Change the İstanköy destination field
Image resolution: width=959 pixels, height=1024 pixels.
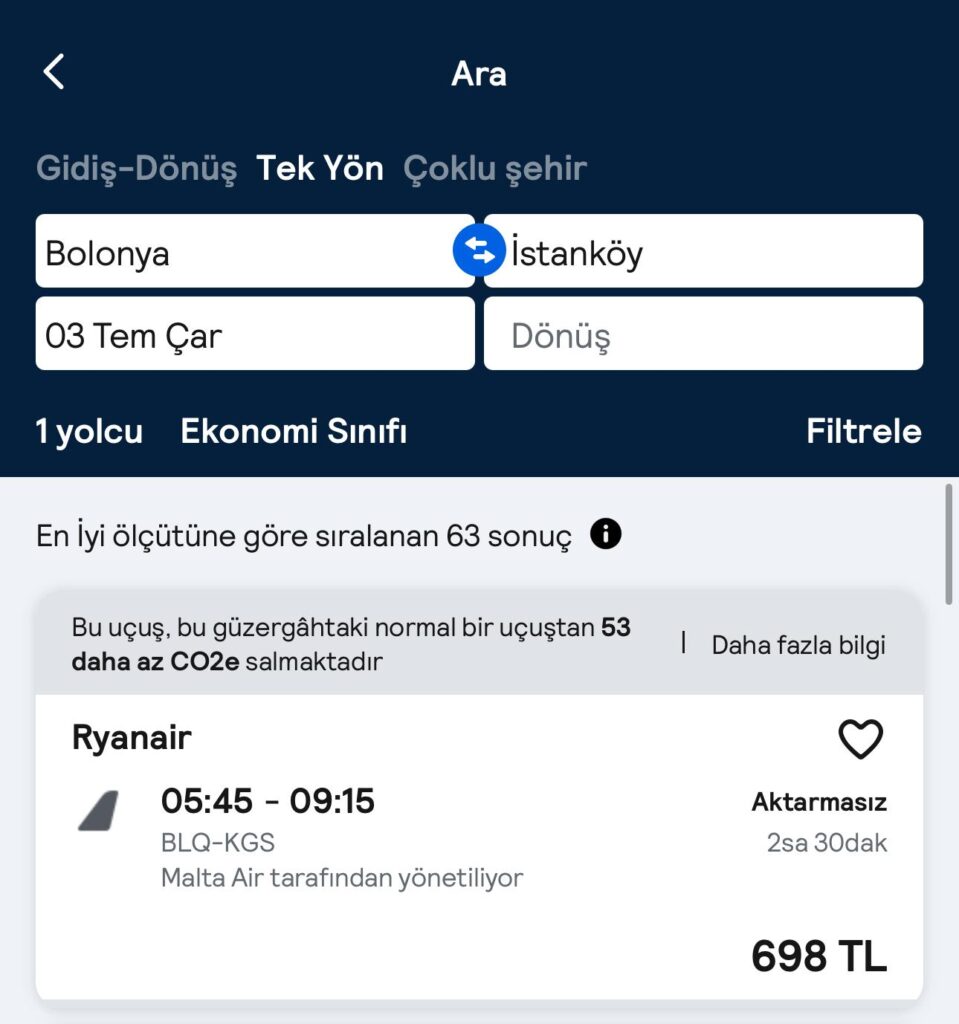(710, 252)
